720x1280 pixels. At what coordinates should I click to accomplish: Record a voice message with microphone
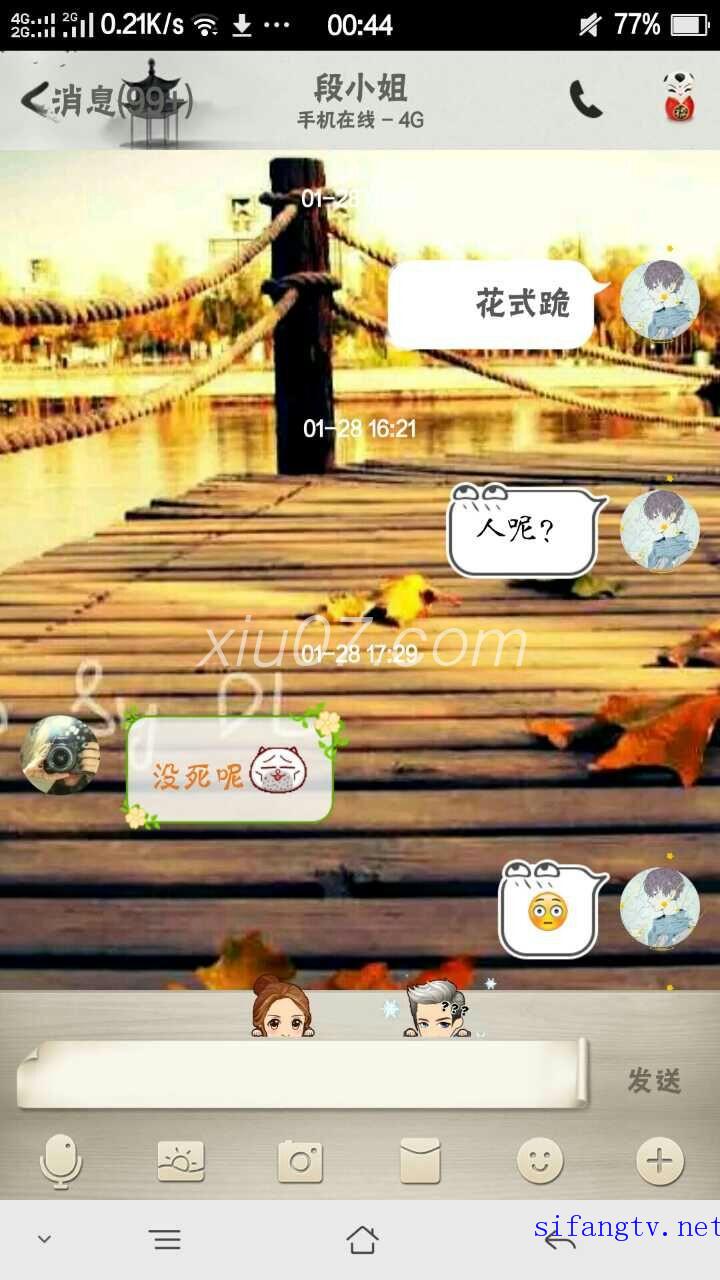pos(61,1161)
